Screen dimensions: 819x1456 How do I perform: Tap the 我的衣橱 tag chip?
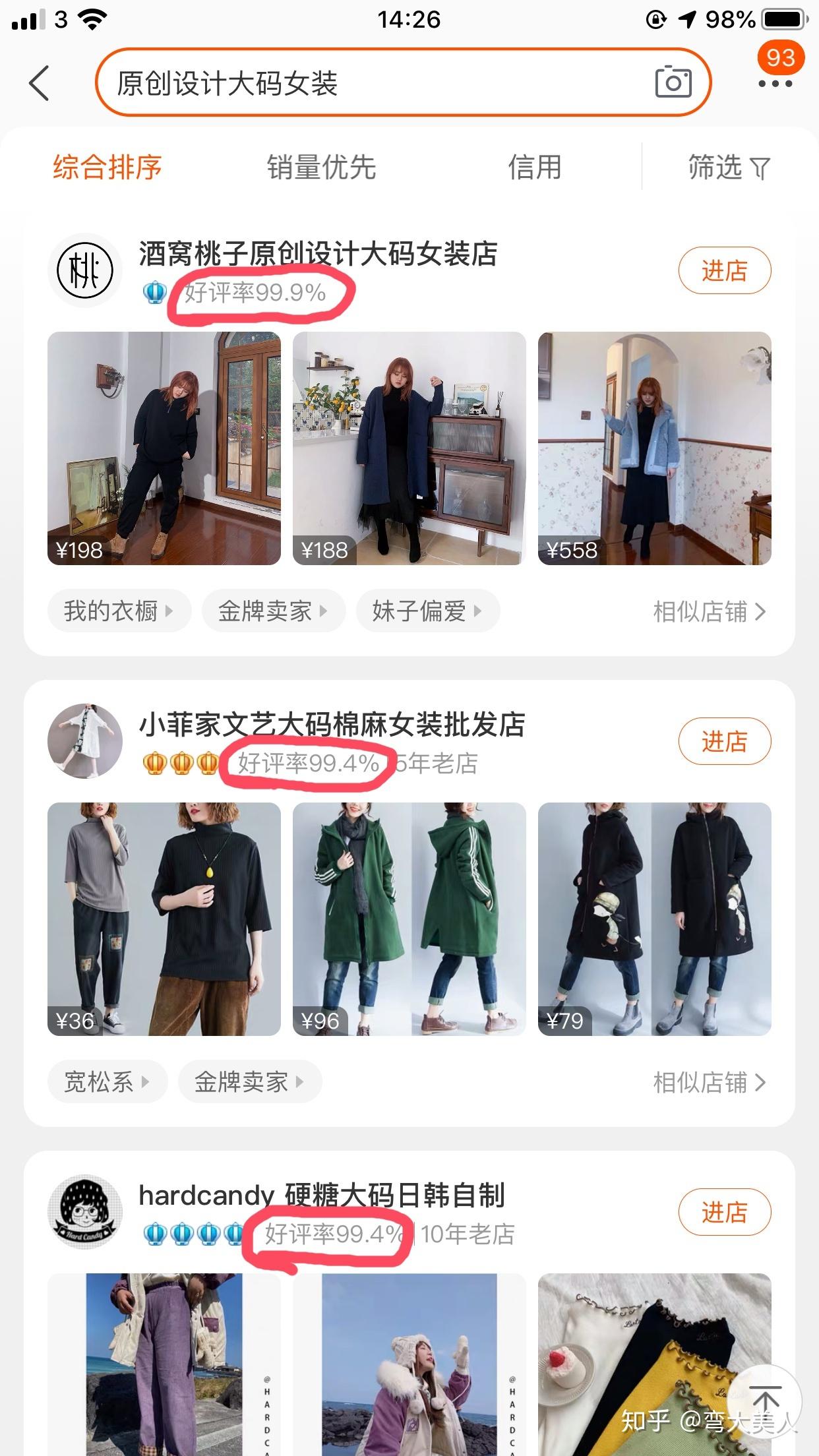coord(119,611)
